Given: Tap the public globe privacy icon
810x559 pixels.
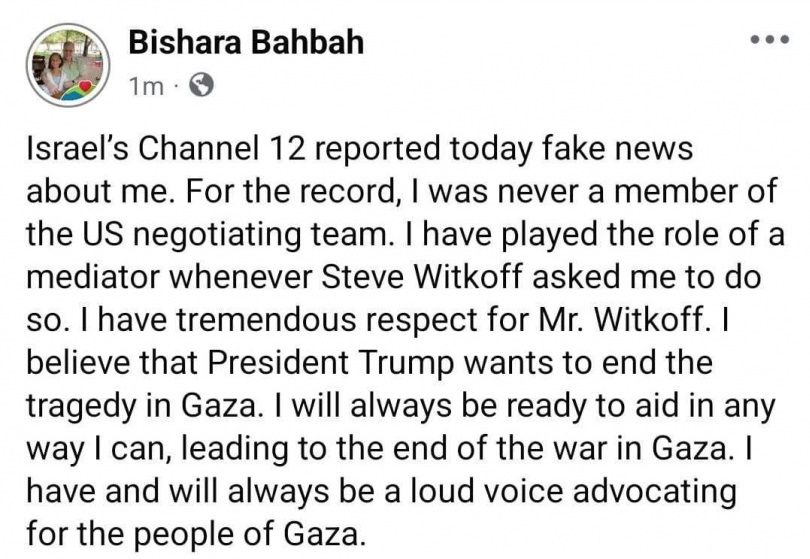Looking at the screenshot, I should (x=200, y=86).
